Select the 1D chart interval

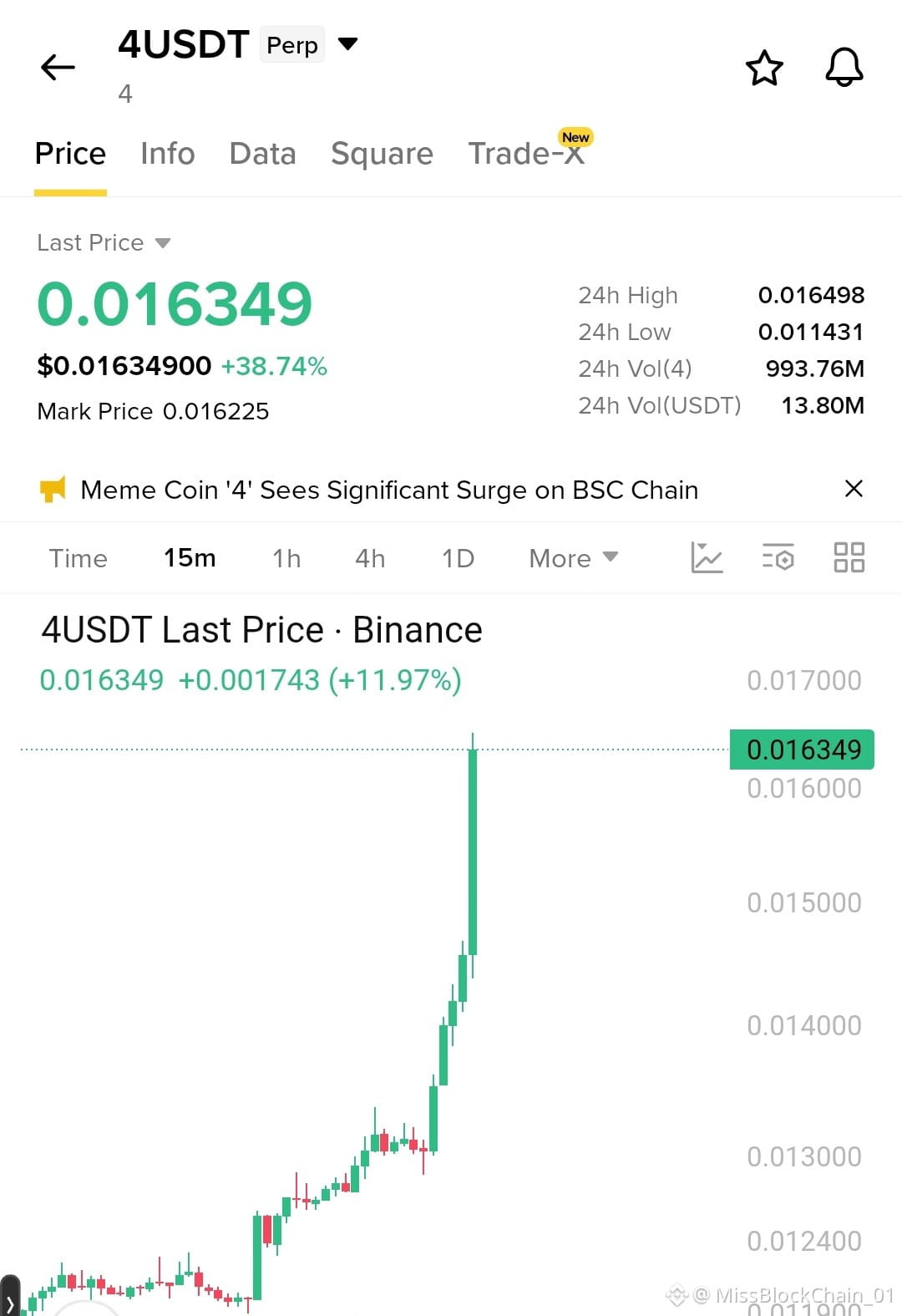(458, 558)
